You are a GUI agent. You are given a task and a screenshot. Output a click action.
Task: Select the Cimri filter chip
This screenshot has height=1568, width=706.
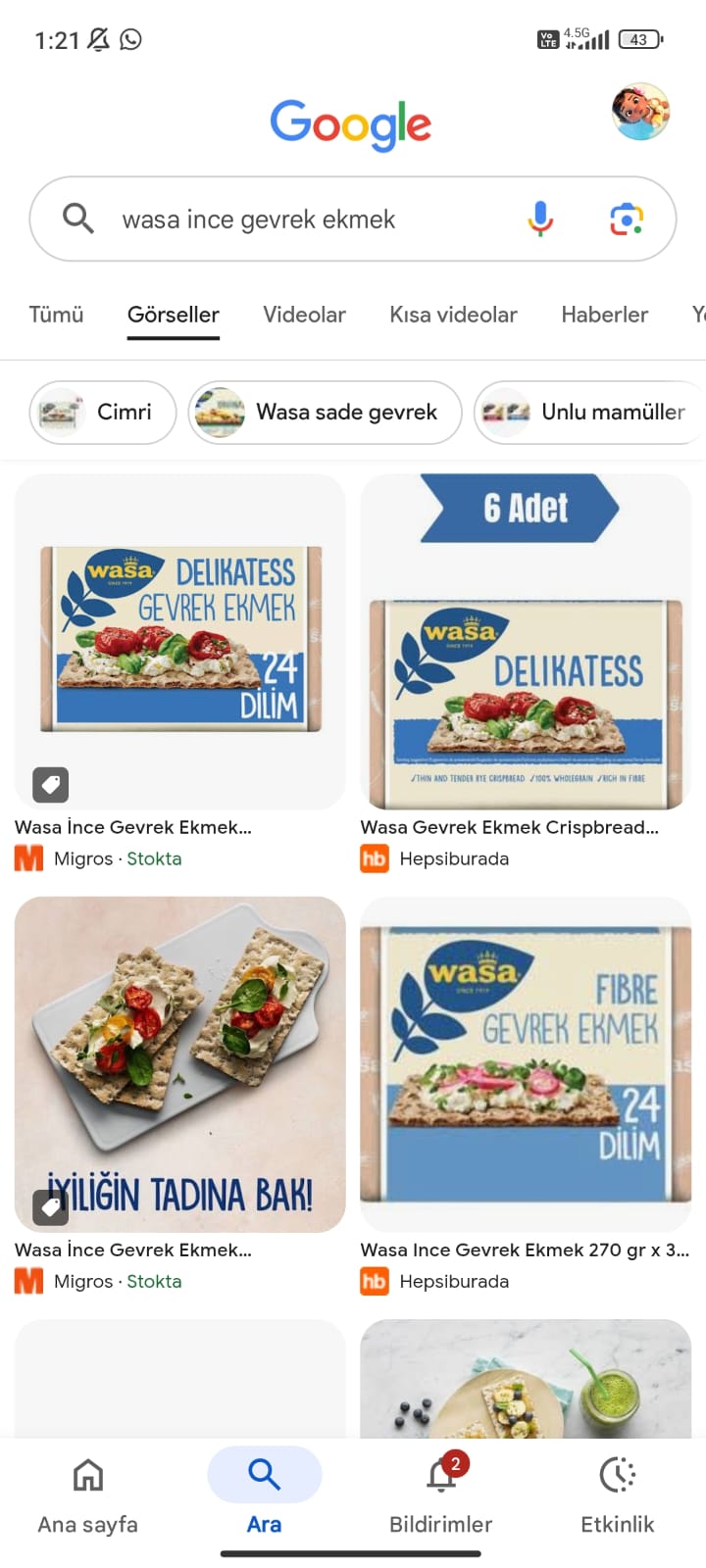(x=103, y=412)
